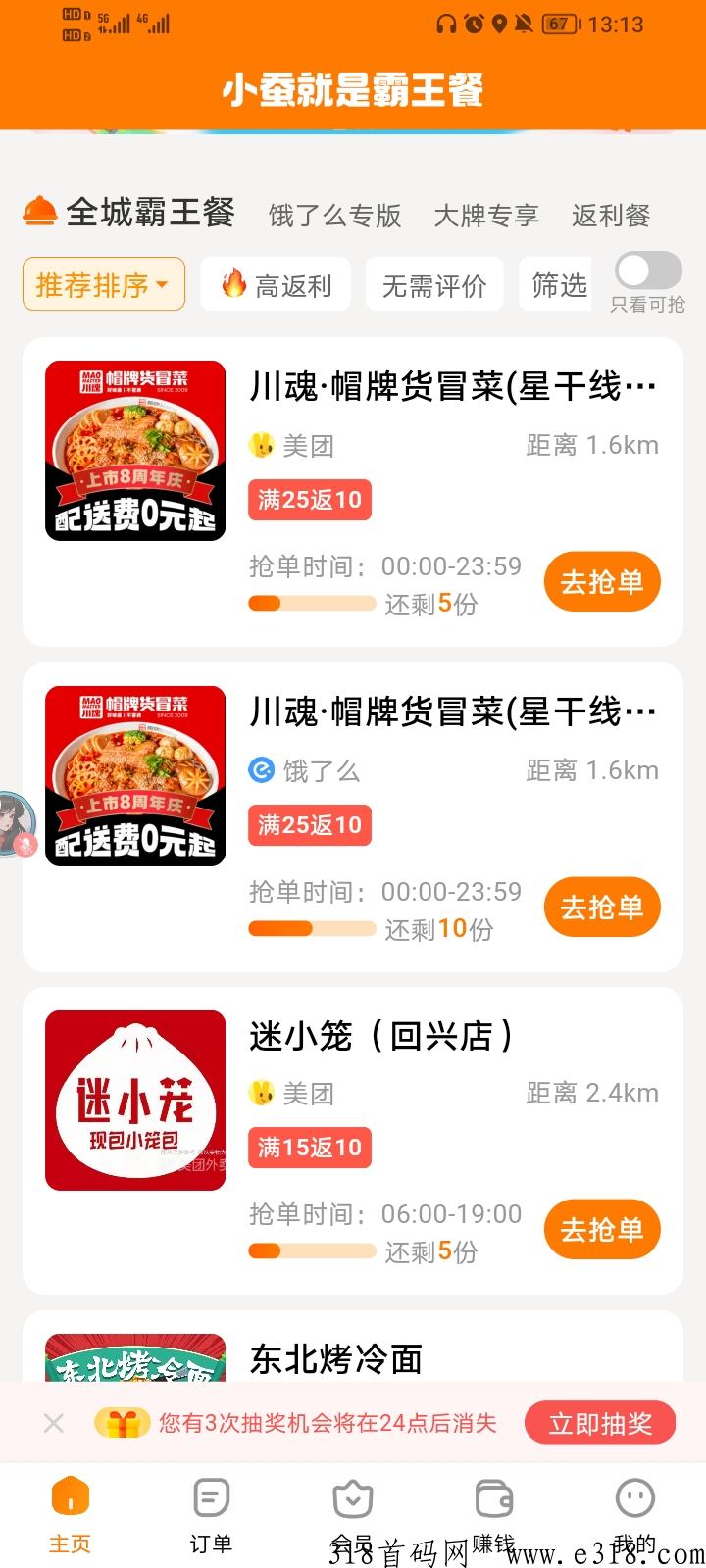Select the 高返利 filter chip

[x=276, y=285]
